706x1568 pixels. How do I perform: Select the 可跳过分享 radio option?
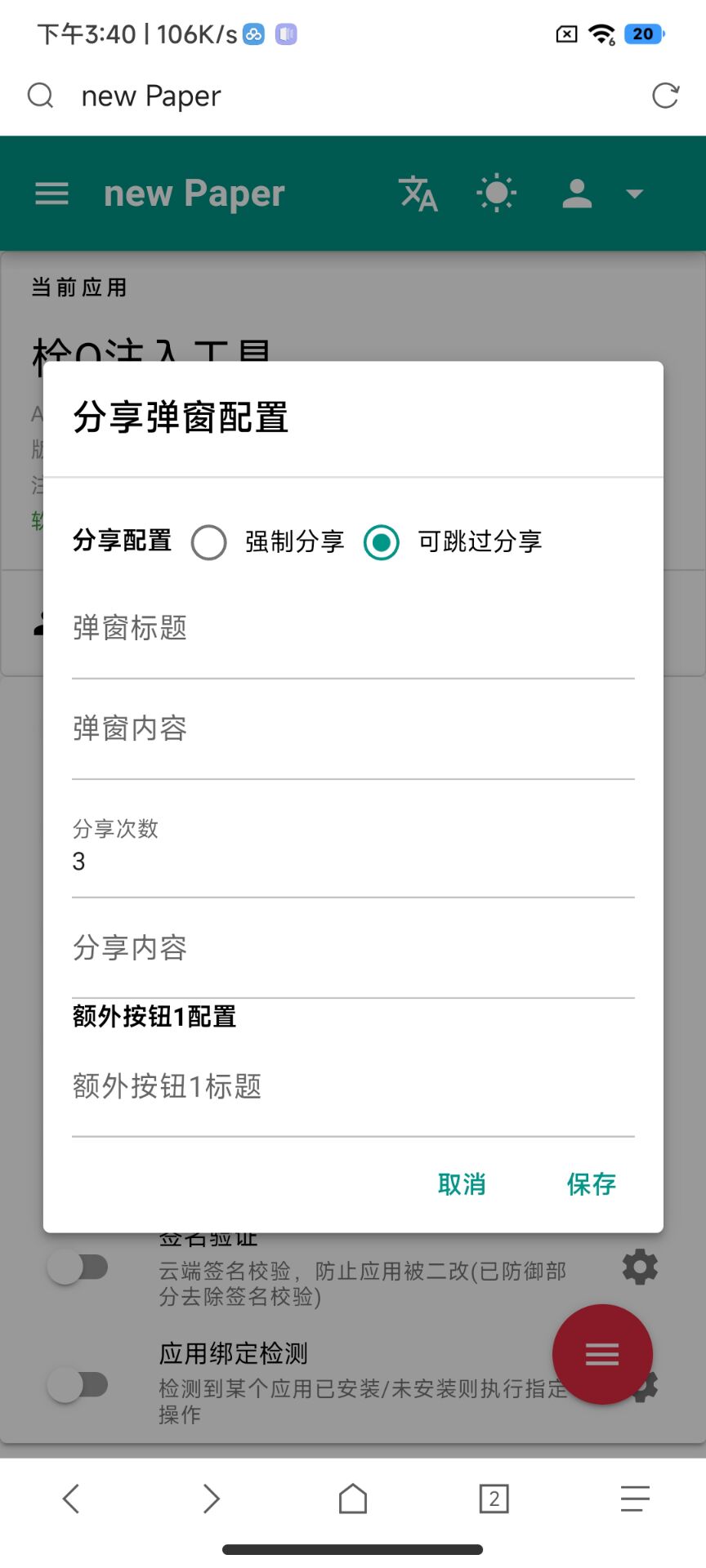pyautogui.click(x=382, y=542)
